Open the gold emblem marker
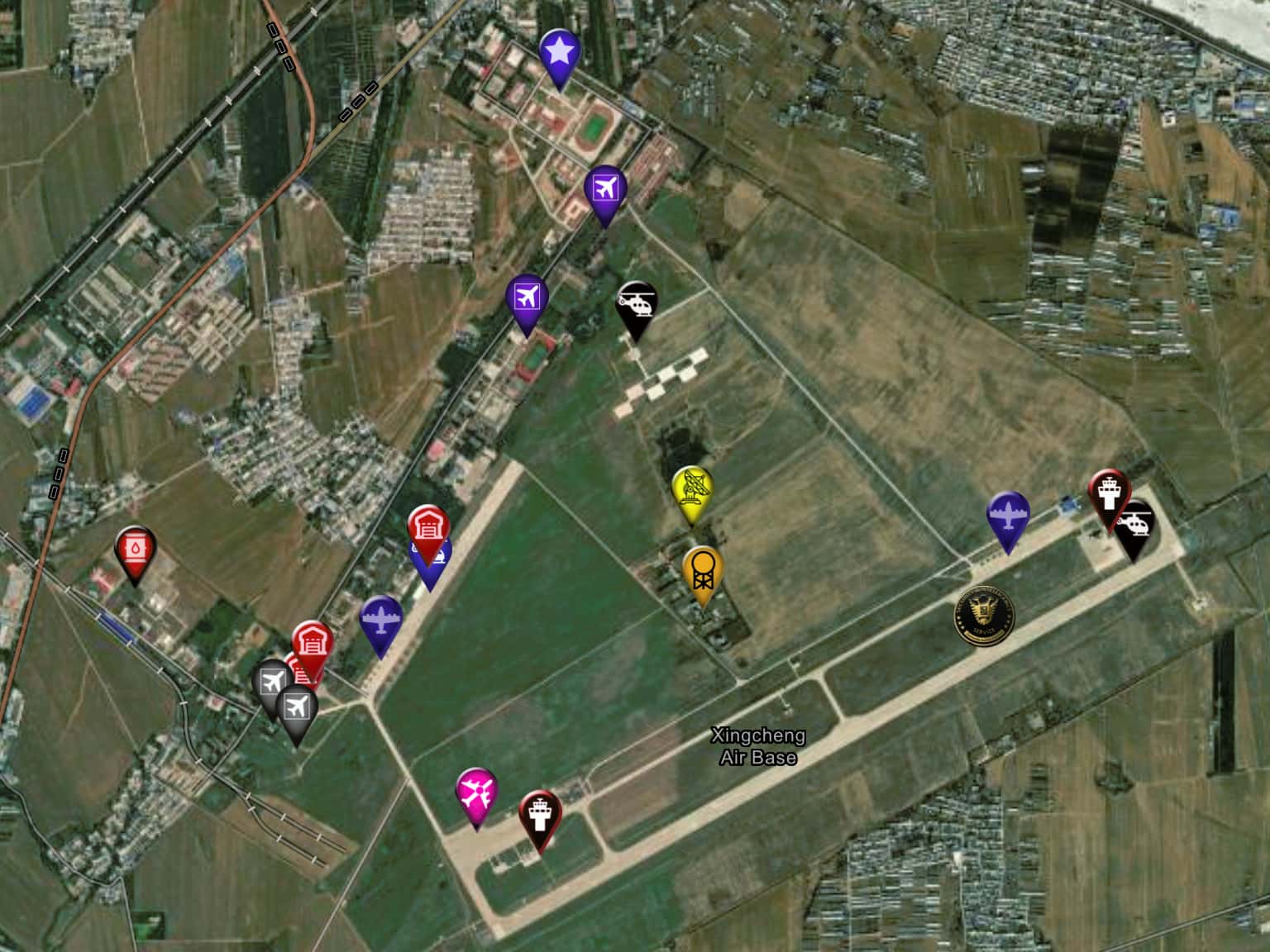This screenshot has height=952, width=1270. point(984,616)
